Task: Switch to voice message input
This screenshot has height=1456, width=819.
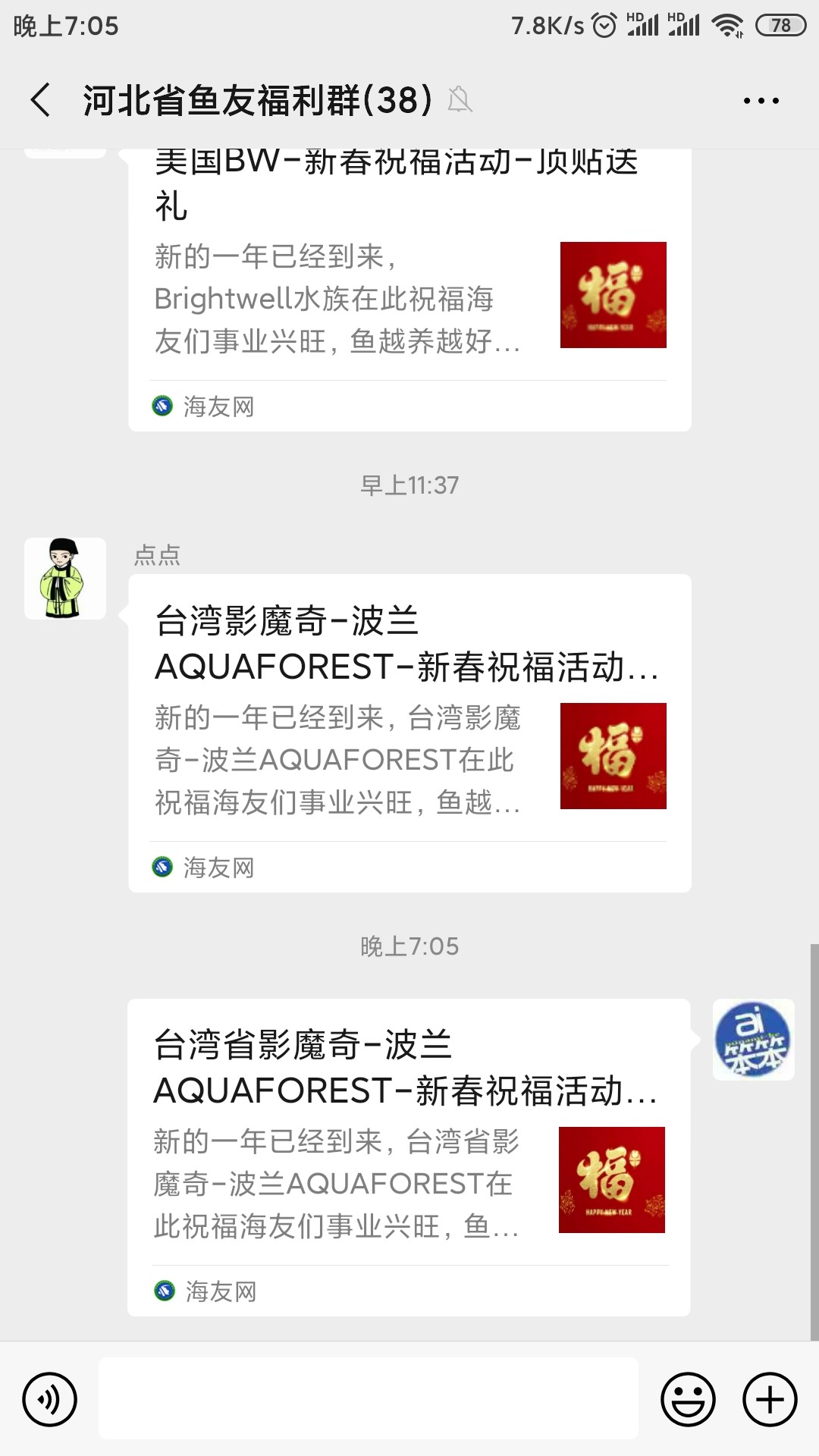Action: pyautogui.click(x=50, y=1399)
